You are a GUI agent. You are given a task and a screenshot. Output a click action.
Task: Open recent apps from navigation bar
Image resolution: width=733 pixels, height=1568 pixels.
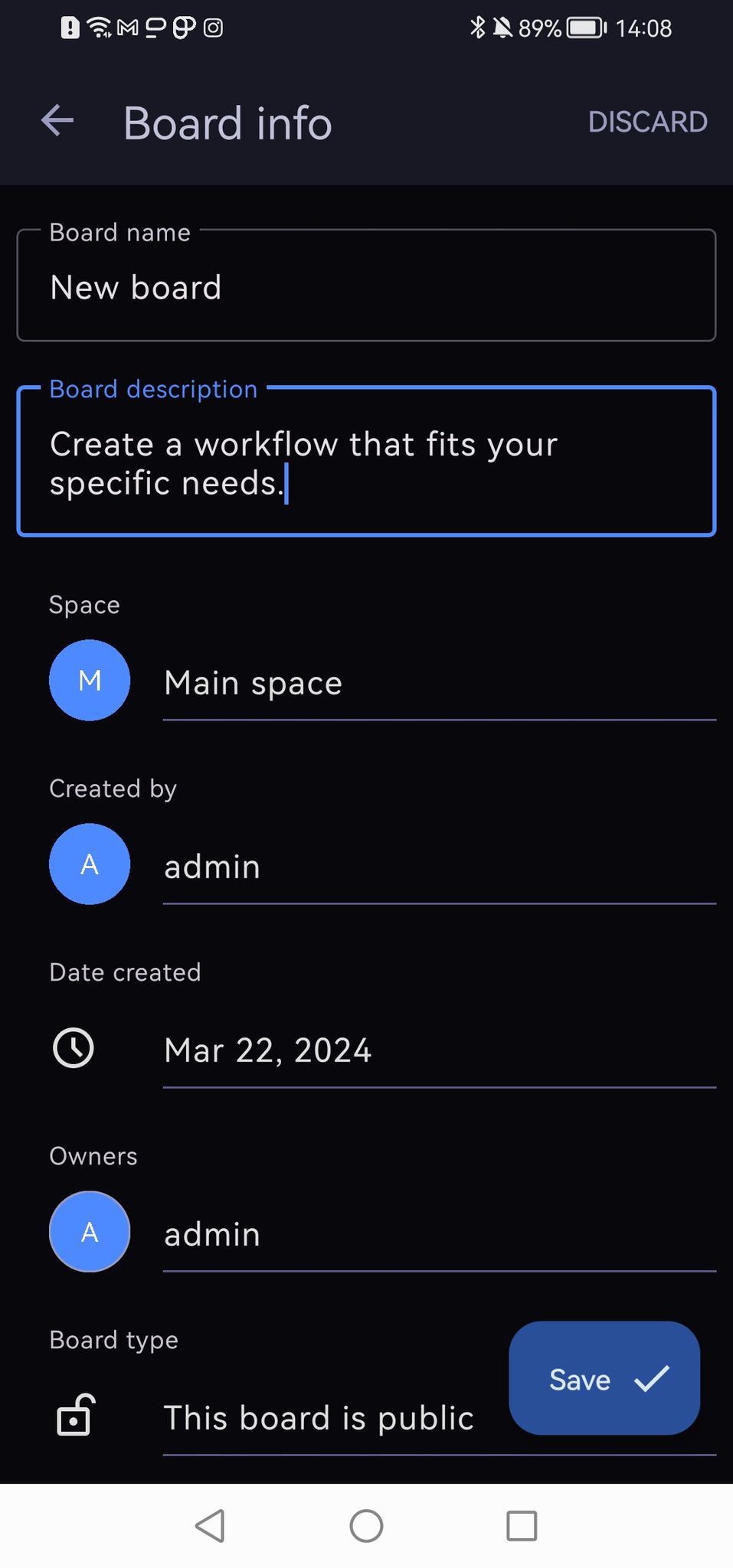(x=522, y=1526)
